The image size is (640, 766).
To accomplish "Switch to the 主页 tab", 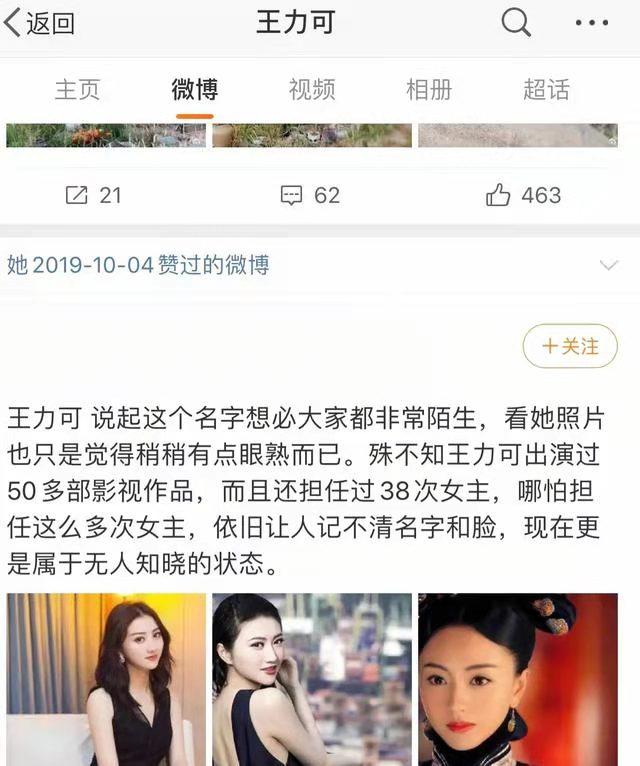I will (x=77, y=89).
